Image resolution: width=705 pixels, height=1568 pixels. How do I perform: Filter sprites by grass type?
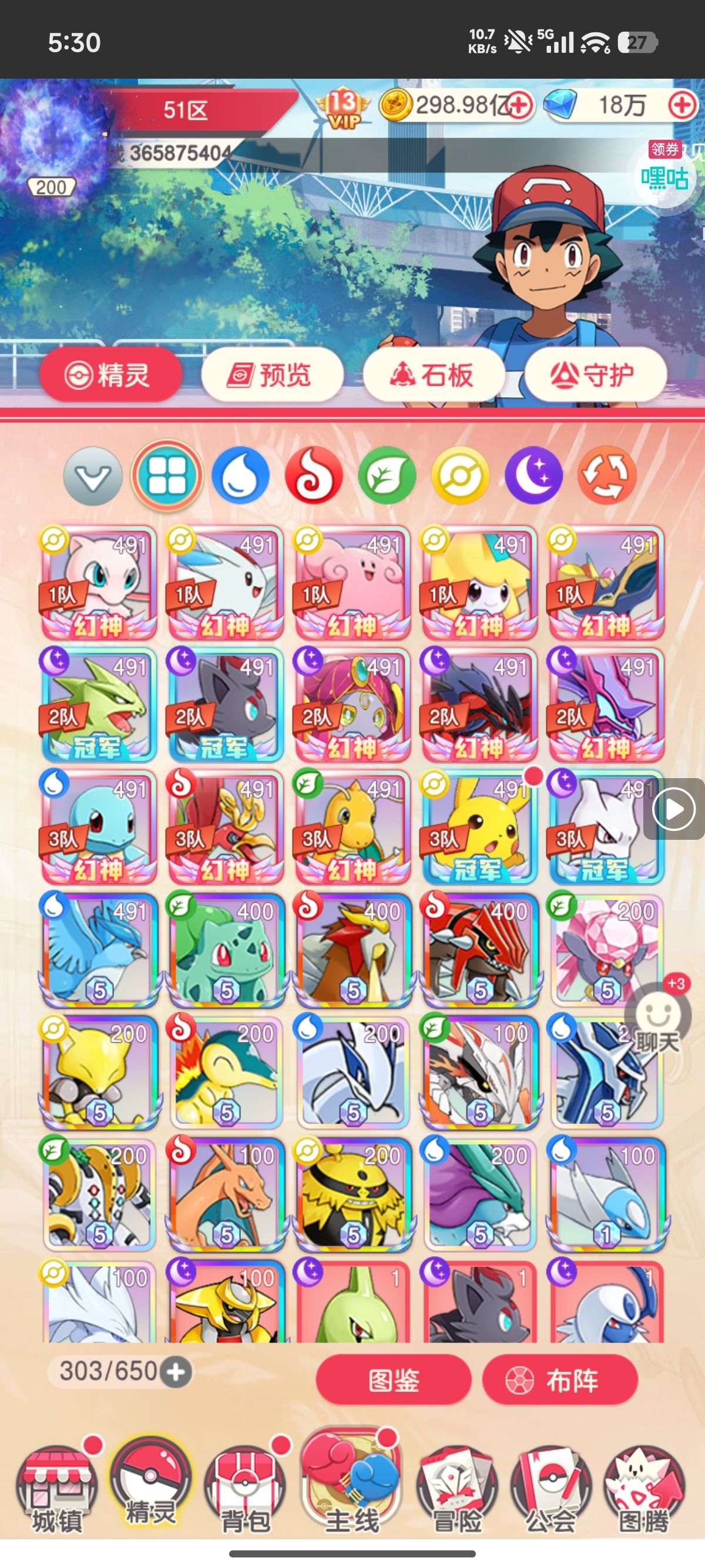click(x=387, y=475)
